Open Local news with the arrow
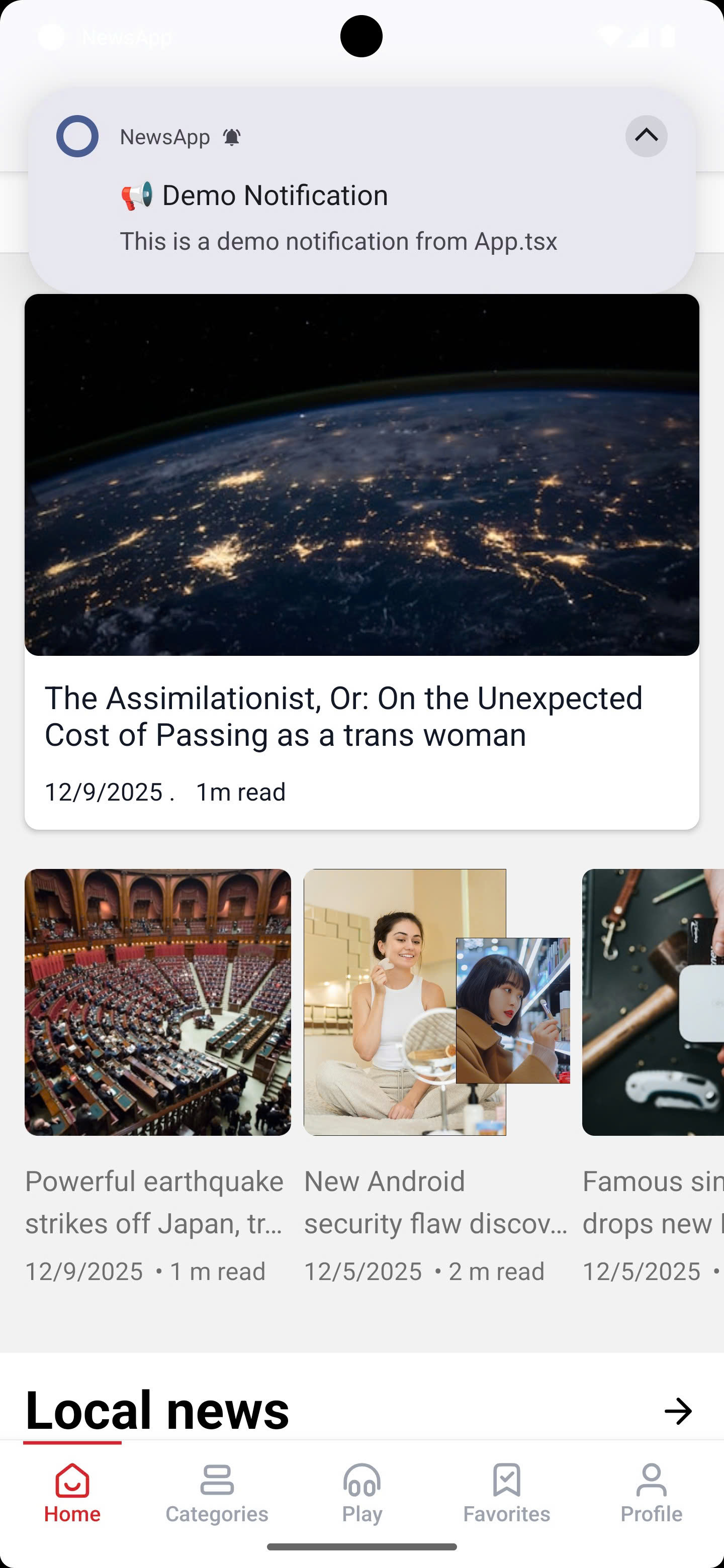The width and height of the screenshot is (724, 1568). [x=678, y=1411]
